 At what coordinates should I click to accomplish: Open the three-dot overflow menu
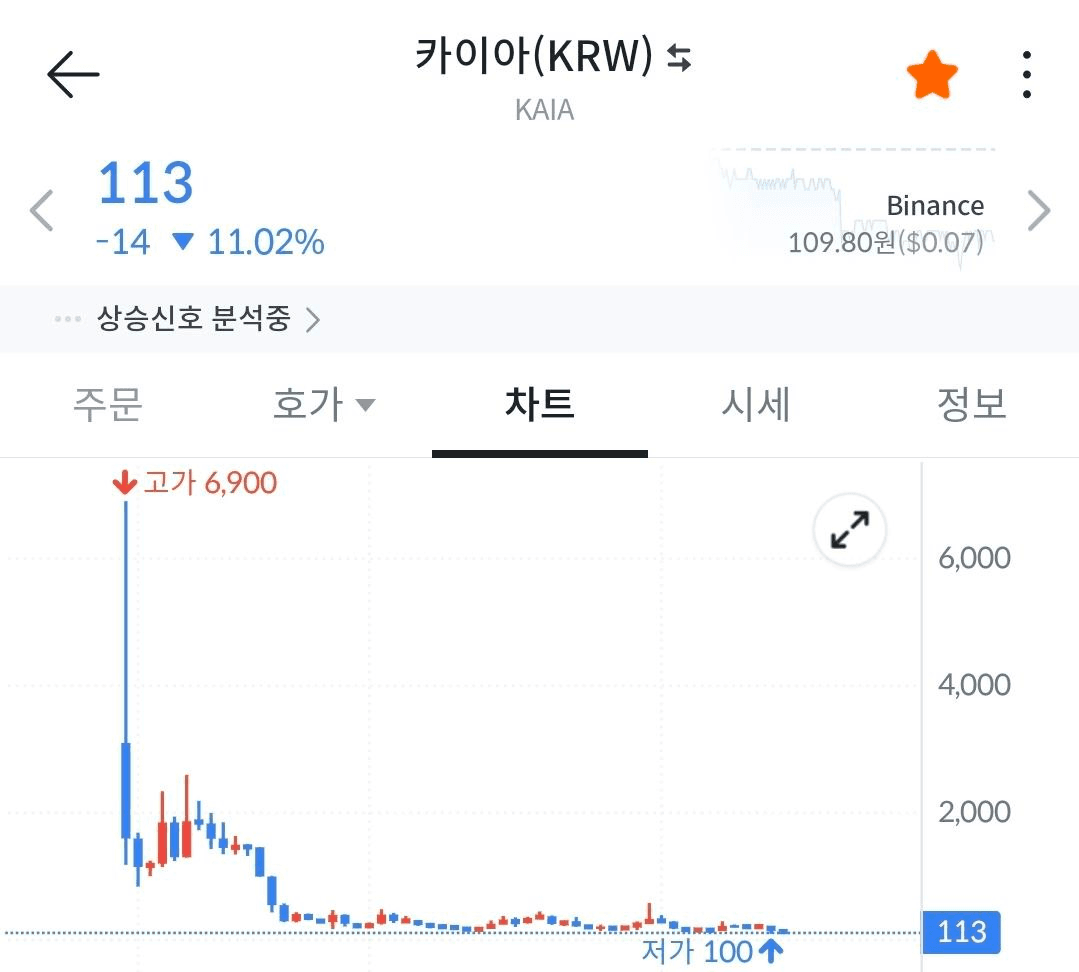[x=1026, y=76]
